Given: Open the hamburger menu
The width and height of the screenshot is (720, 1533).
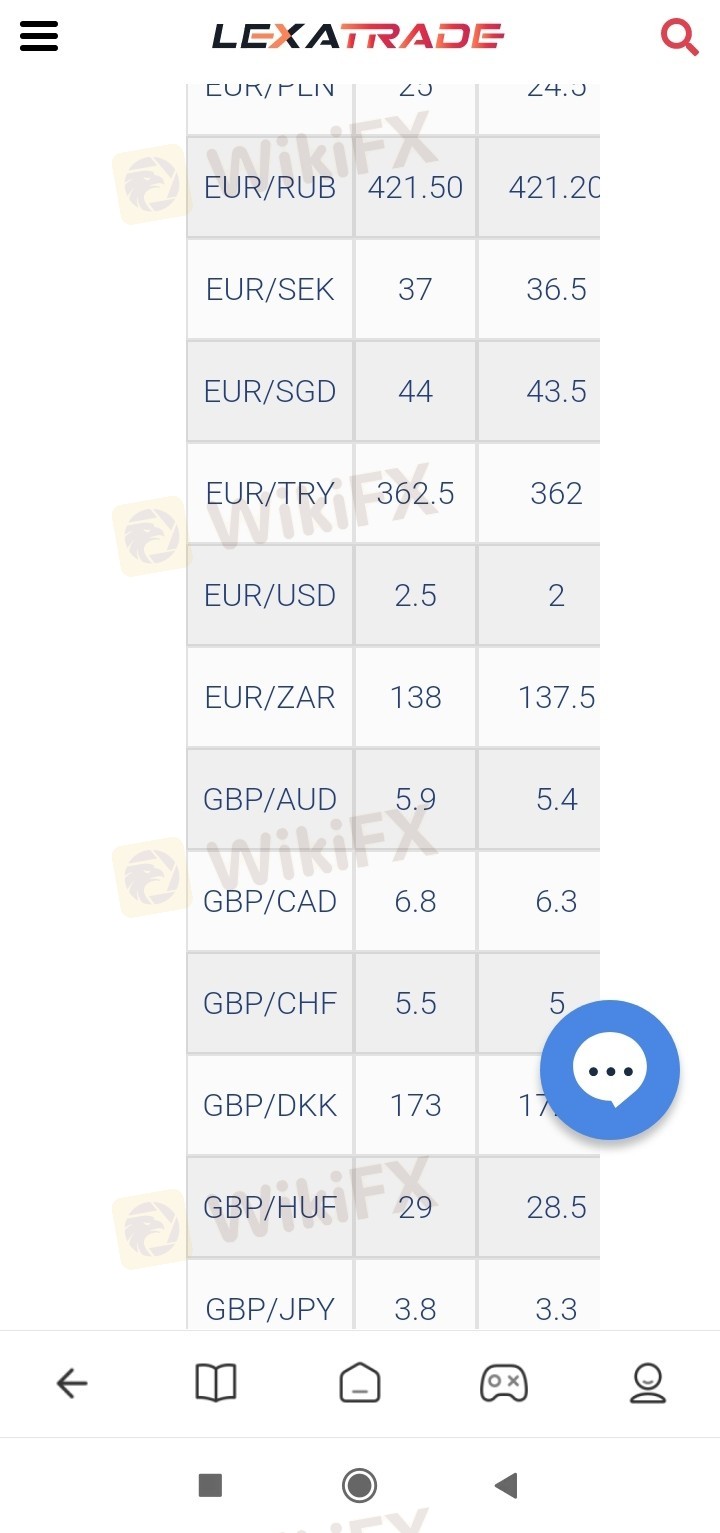Looking at the screenshot, I should point(39,37).
